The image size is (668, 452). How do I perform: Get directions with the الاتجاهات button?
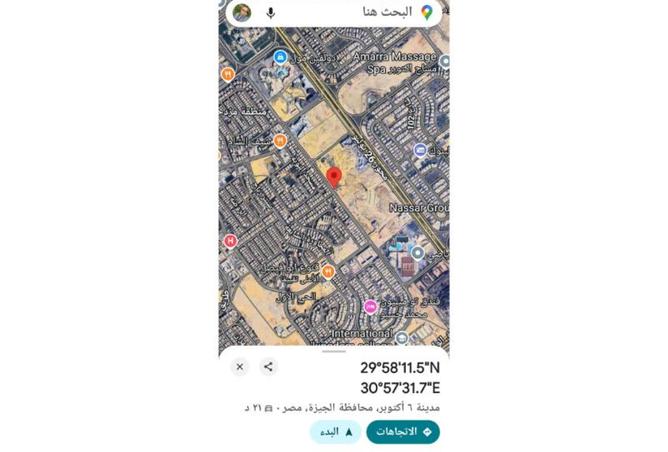pyautogui.click(x=403, y=432)
